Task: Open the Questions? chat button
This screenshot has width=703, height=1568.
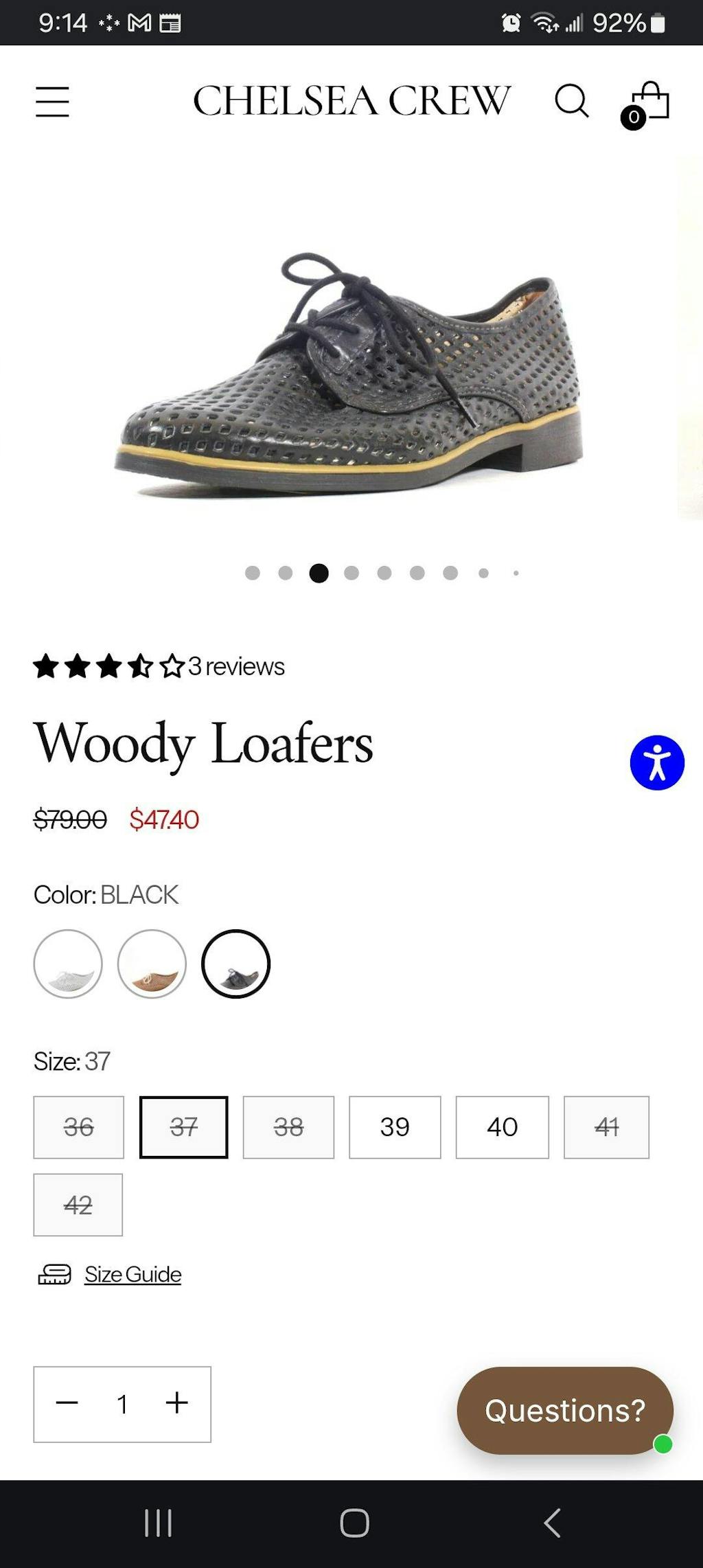Action: [x=564, y=1410]
